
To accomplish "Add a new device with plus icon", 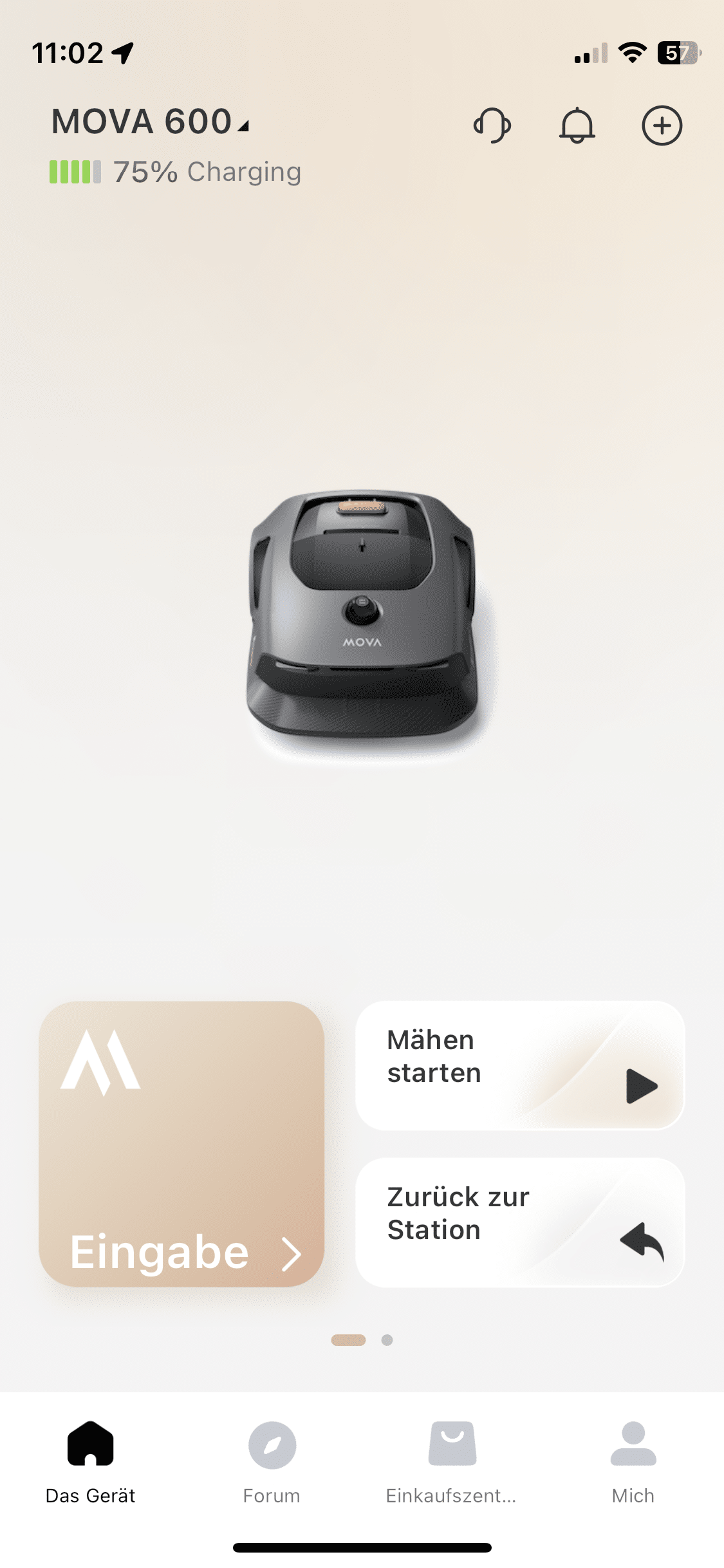I will pyautogui.click(x=662, y=126).
